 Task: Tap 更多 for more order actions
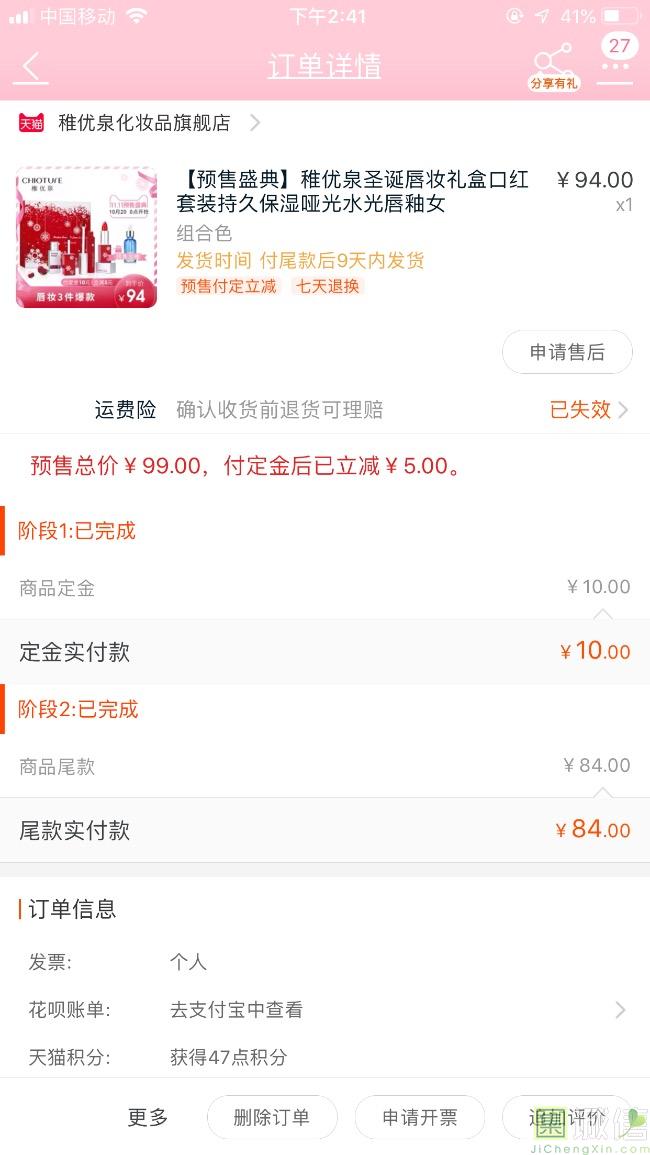148,1118
